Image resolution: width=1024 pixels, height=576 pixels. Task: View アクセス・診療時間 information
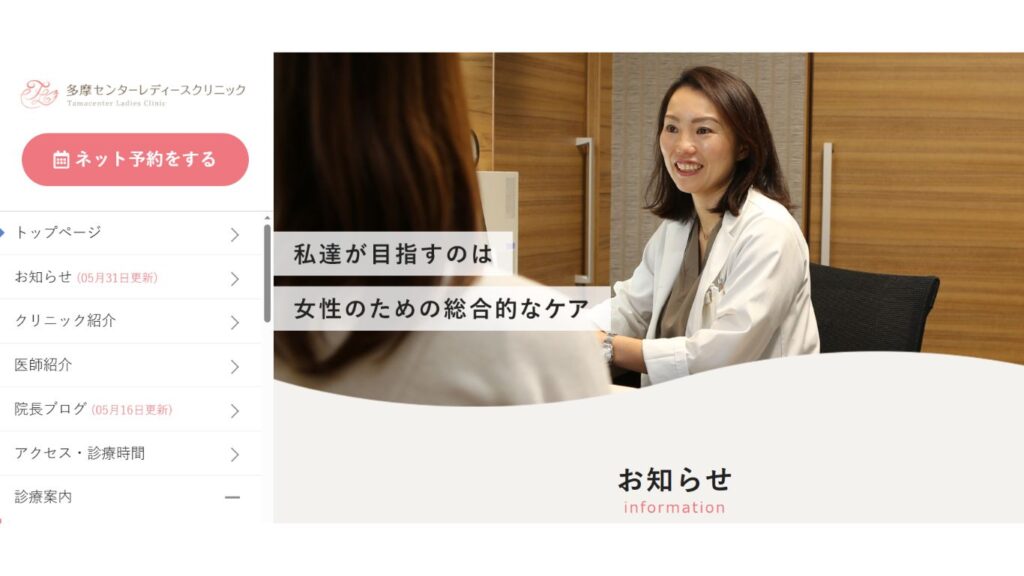pyautogui.click(x=130, y=453)
